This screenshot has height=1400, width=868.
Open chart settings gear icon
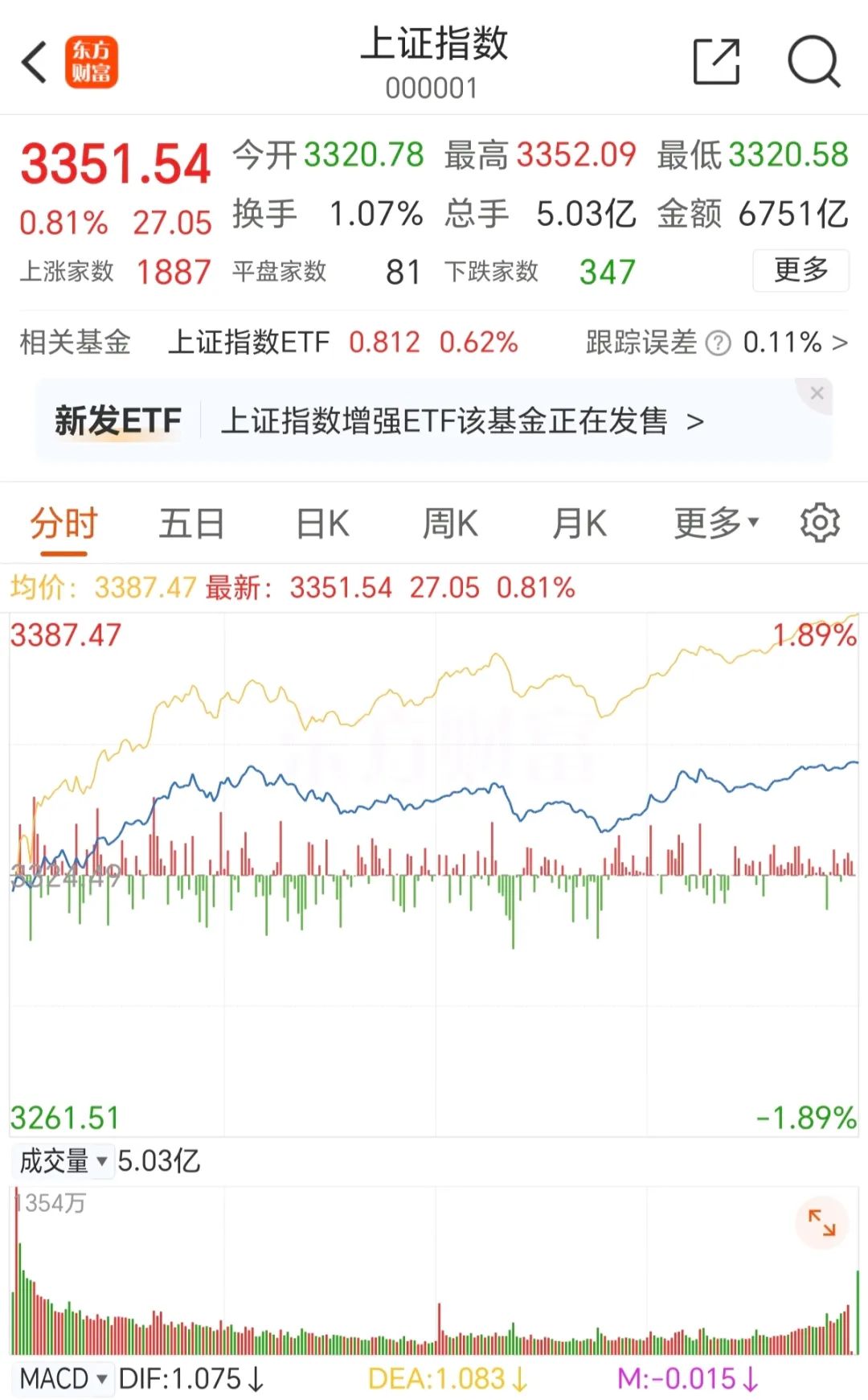click(x=820, y=523)
